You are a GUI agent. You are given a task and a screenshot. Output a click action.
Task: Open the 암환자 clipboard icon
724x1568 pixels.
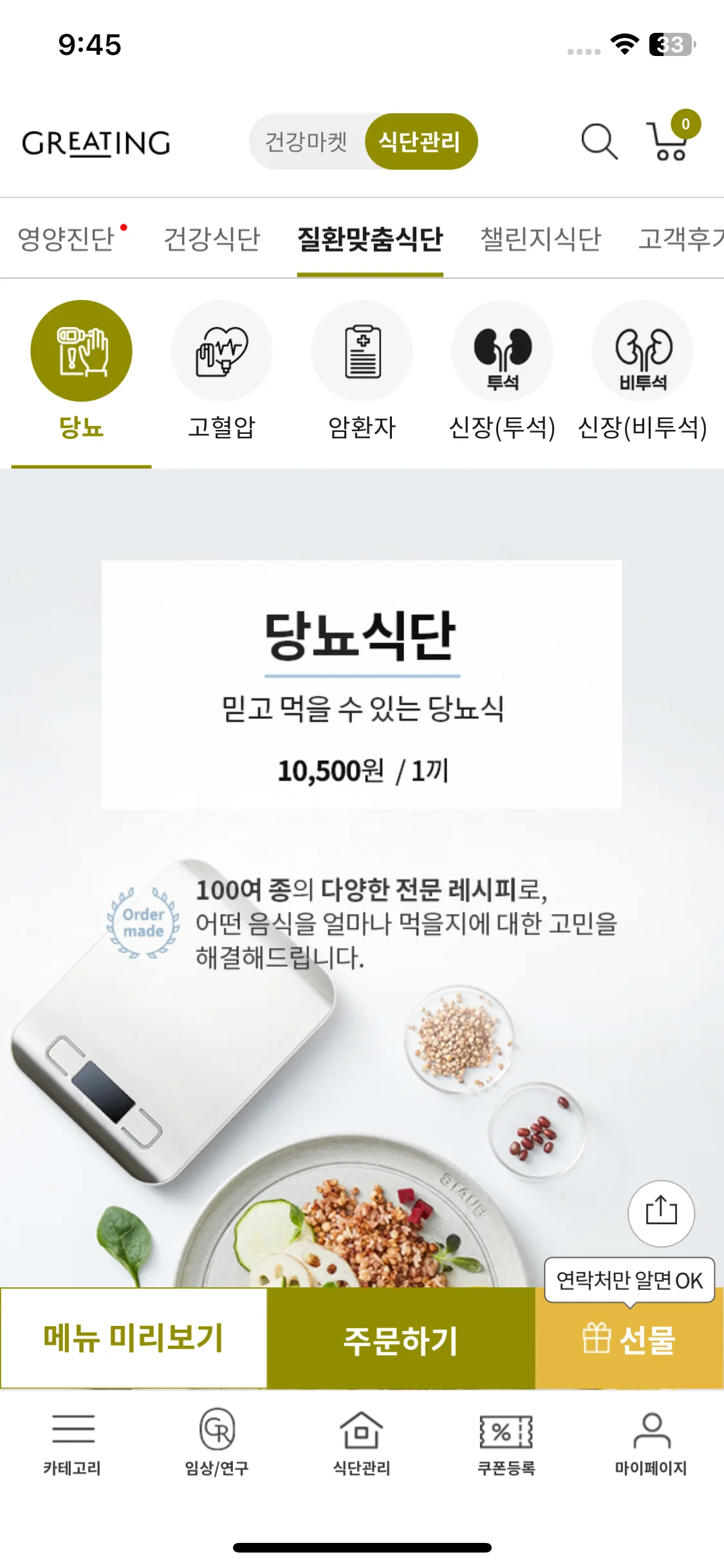pos(362,351)
